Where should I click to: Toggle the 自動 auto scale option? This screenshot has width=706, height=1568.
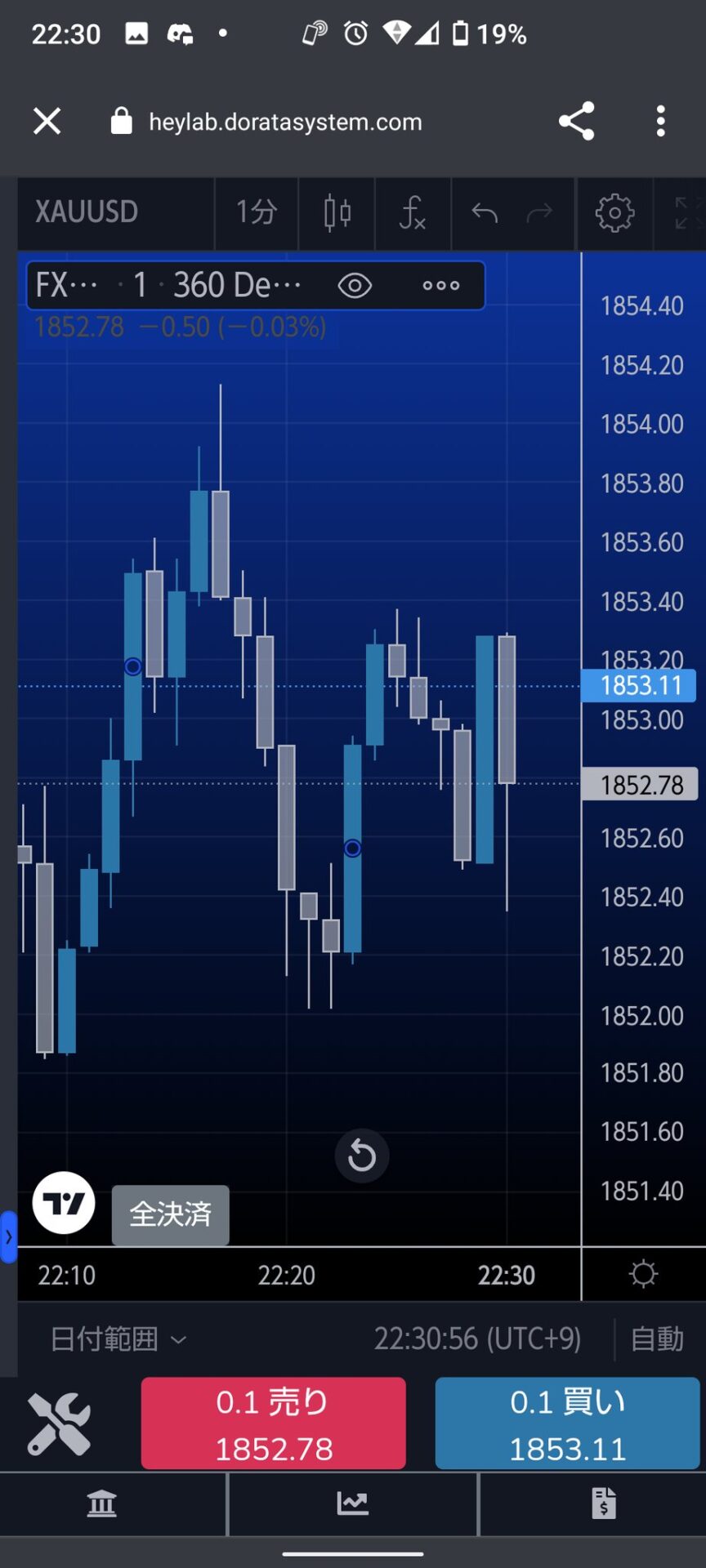coord(657,1339)
